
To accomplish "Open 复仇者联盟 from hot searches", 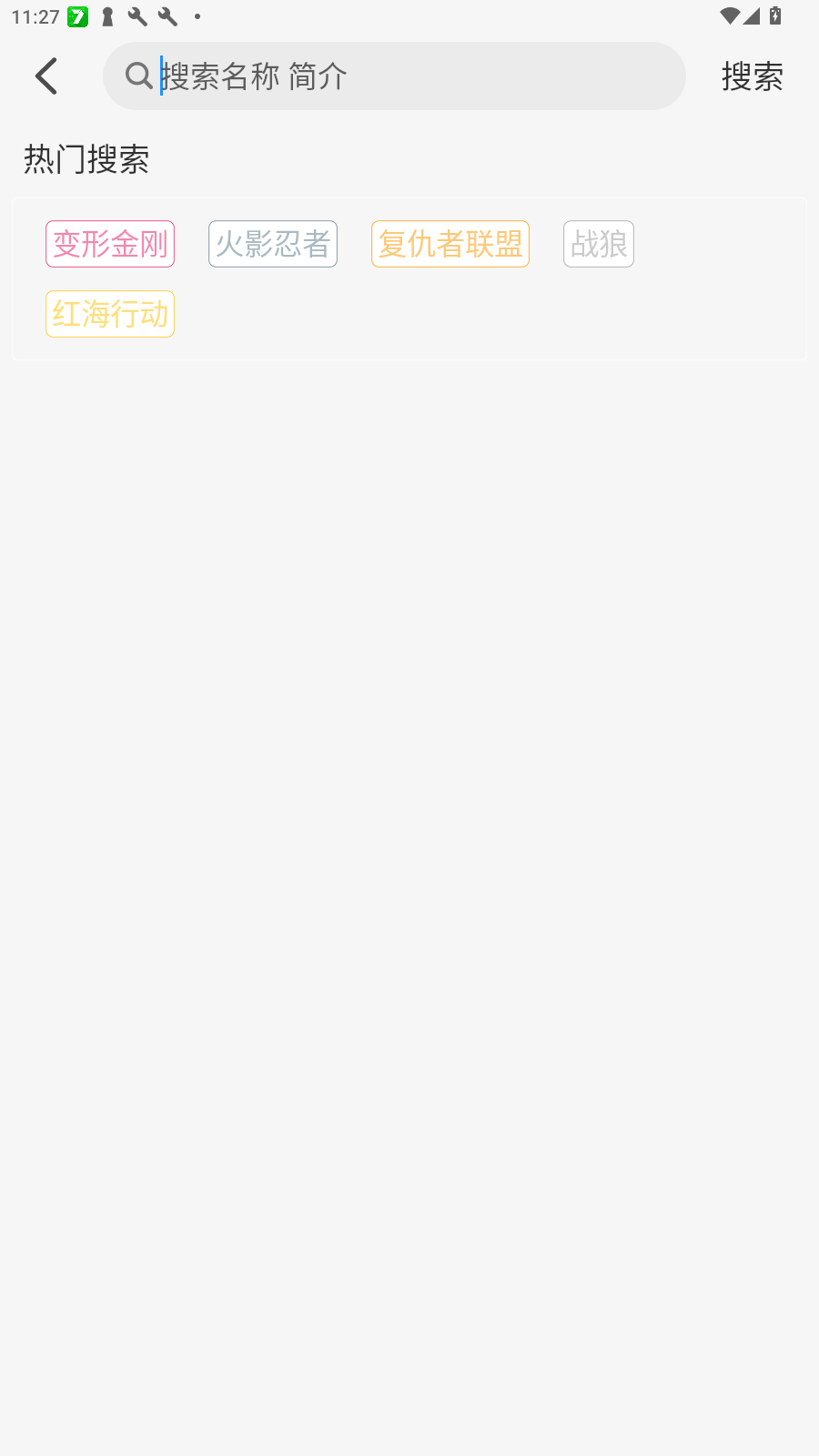I will click(450, 243).
